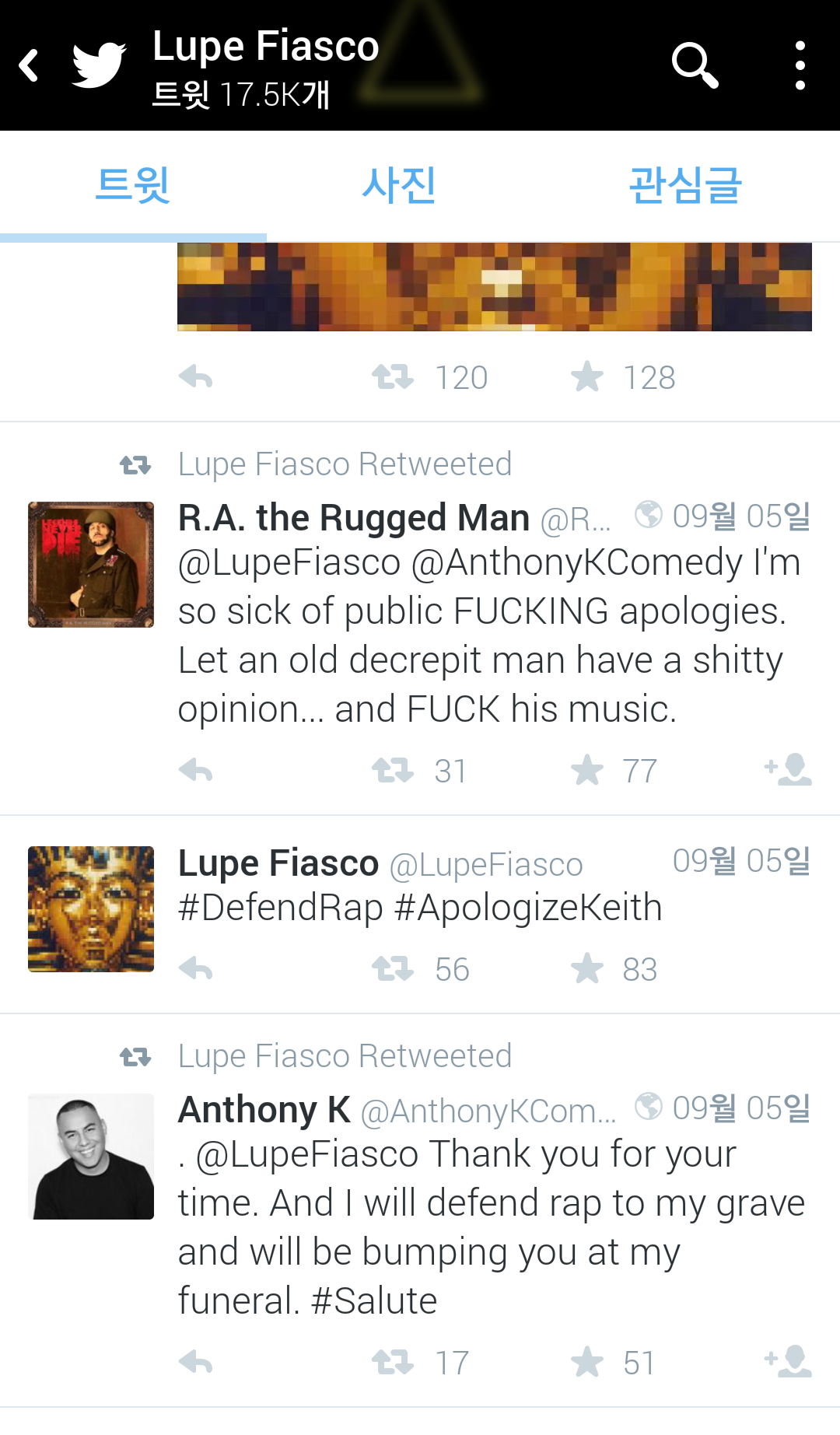Favorite the tweet with 128 stars

(x=587, y=378)
